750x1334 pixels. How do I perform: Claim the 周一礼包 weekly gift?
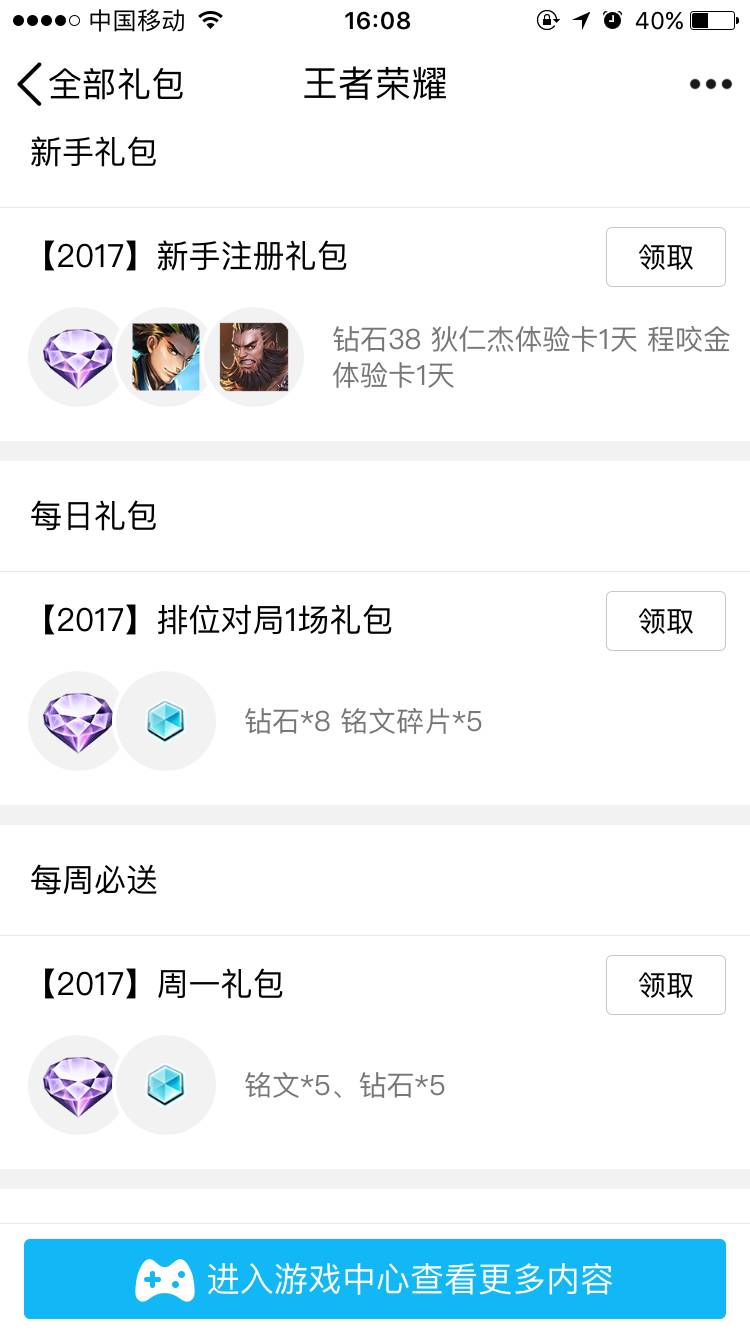point(665,984)
